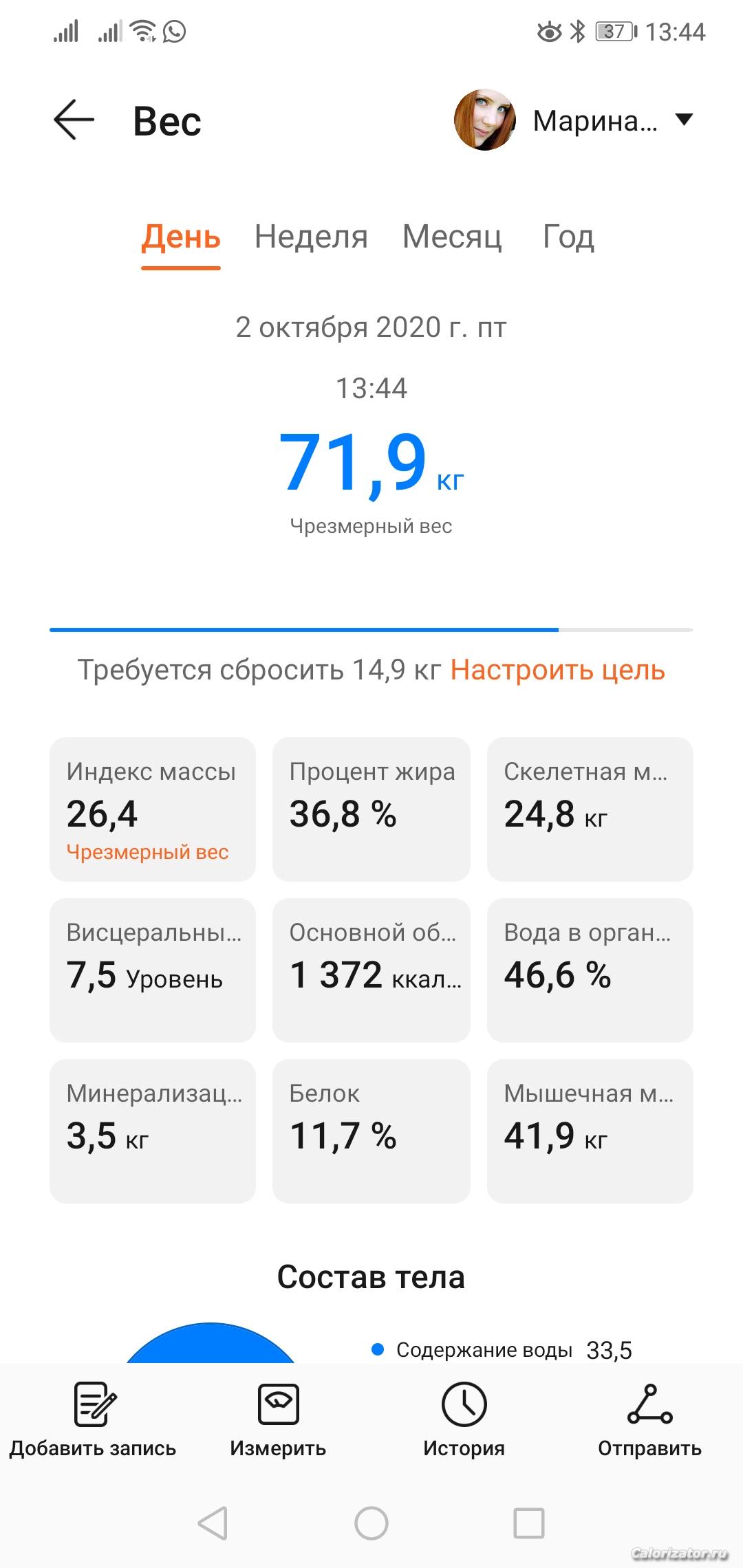Switch to the Неделя tab
Screen dimensions: 743x1568
click(311, 237)
